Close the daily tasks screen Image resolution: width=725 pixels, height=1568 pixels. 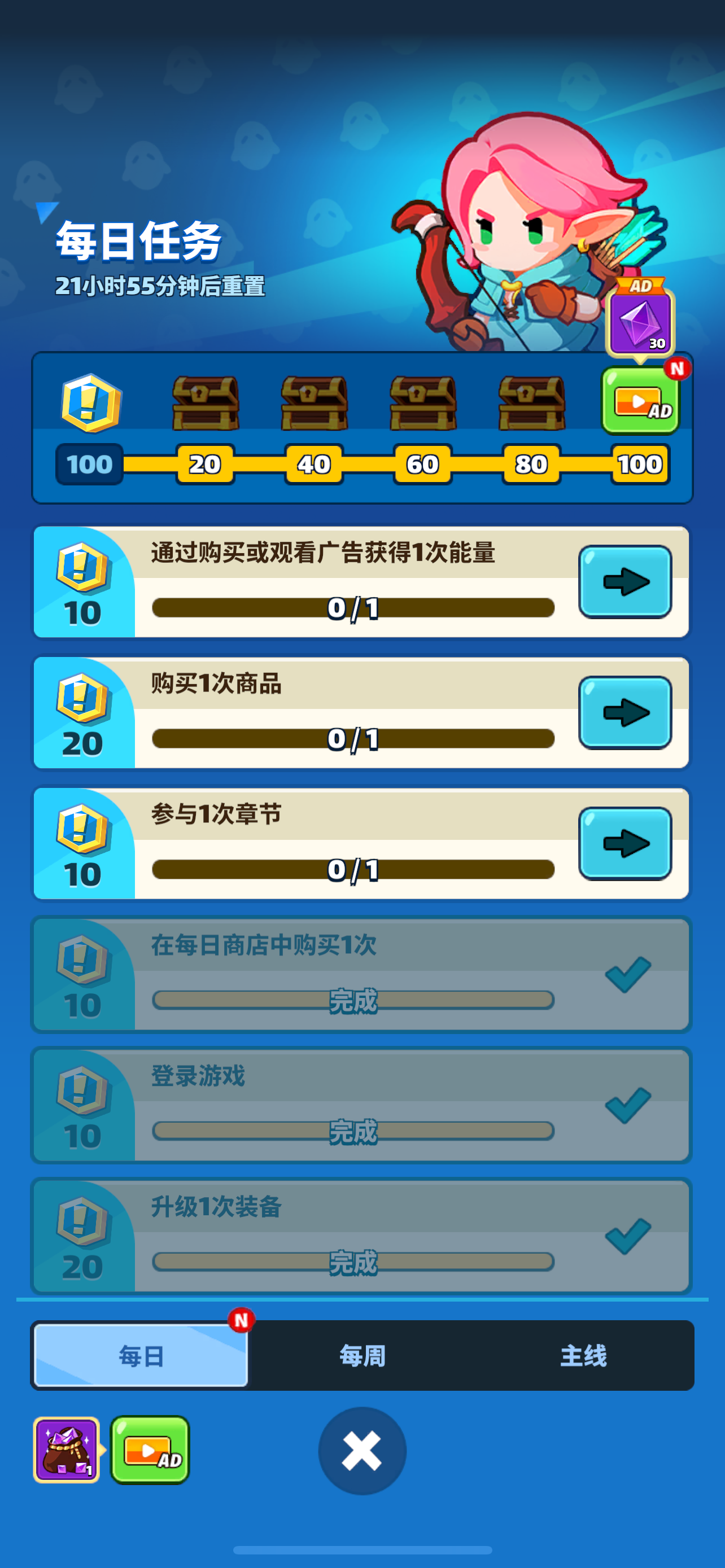pos(362,1451)
